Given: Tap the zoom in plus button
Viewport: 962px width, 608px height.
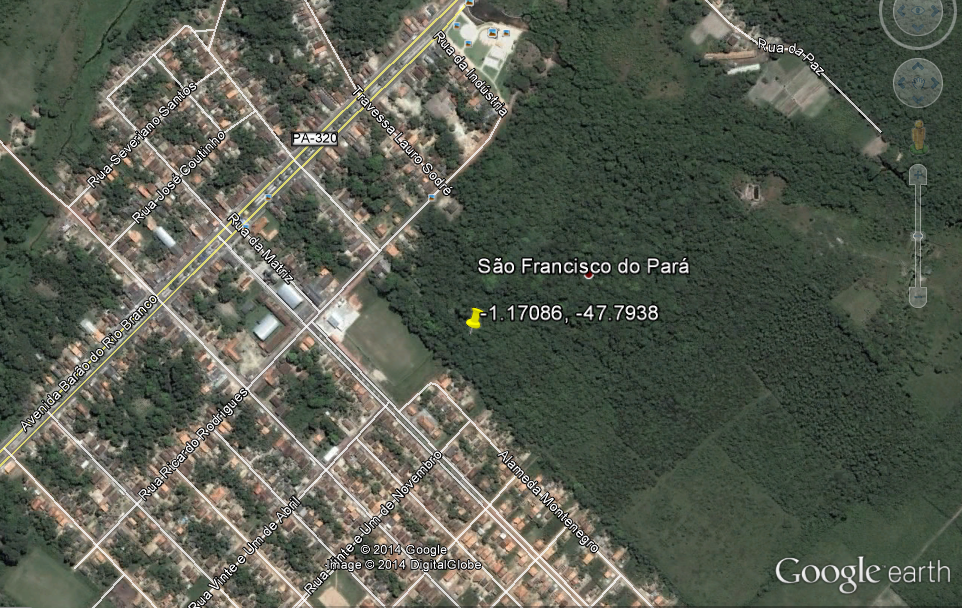Looking at the screenshot, I should [x=917, y=174].
